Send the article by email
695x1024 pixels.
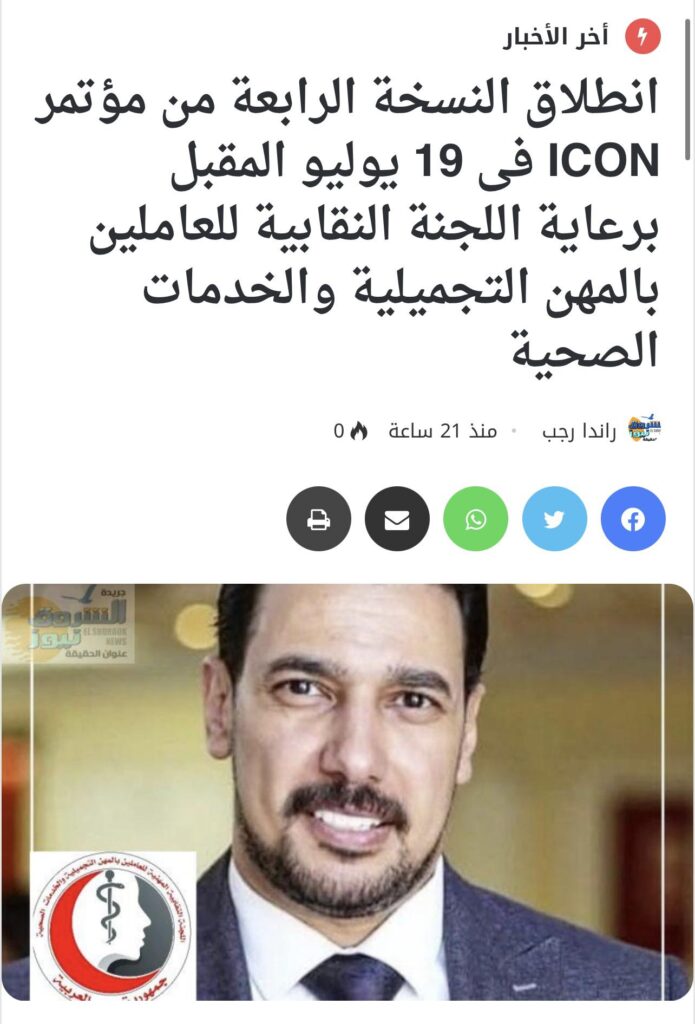397,519
